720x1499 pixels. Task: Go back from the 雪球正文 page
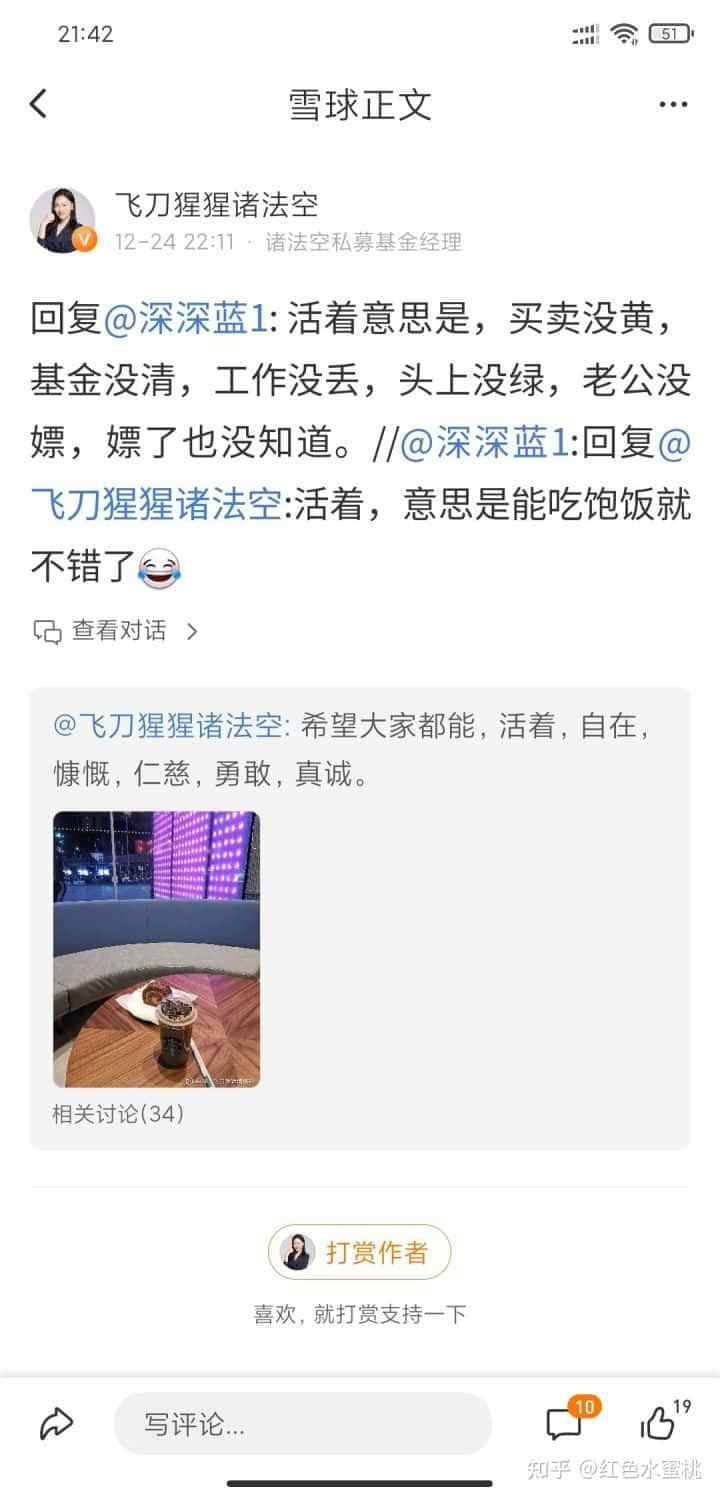[x=39, y=104]
